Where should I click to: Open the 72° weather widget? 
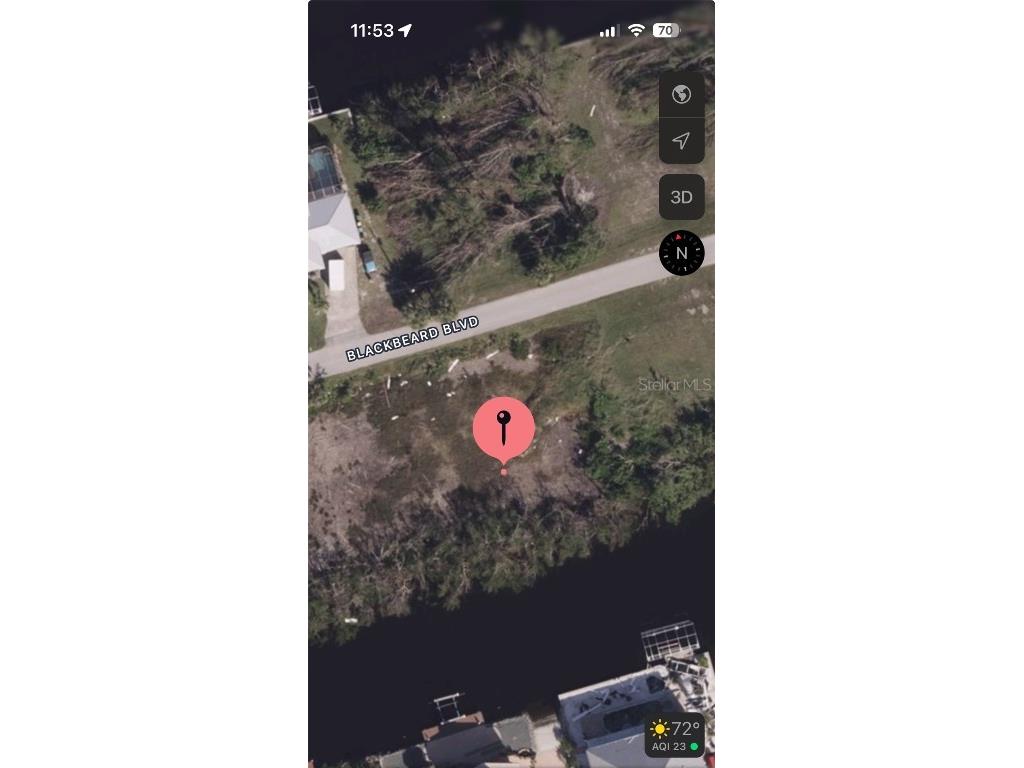point(675,735)
